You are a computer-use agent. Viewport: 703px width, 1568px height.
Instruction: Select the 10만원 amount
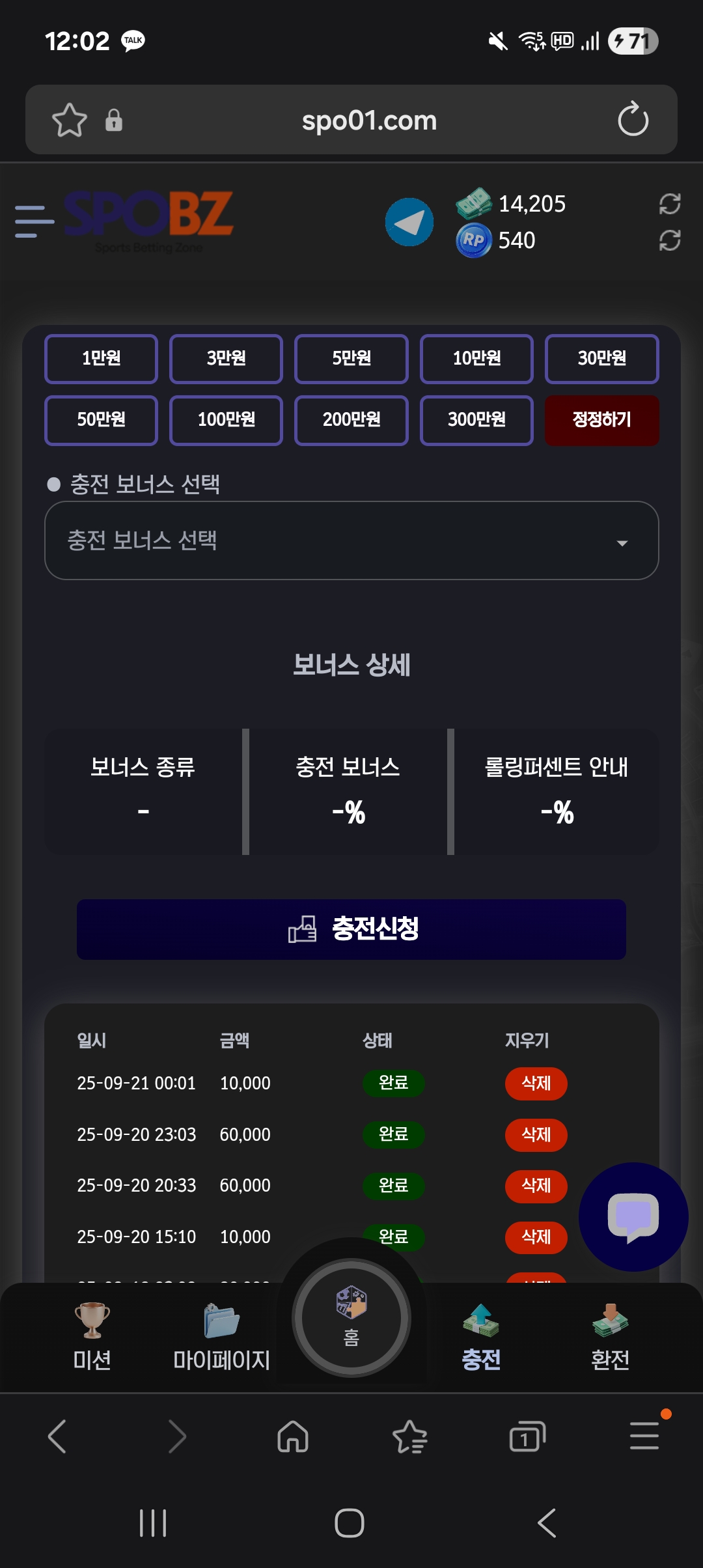[476, 359]
